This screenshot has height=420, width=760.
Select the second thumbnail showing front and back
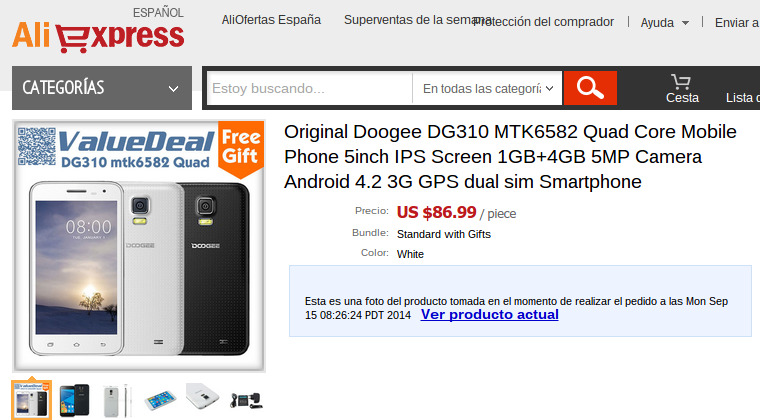tap(74, 399)
